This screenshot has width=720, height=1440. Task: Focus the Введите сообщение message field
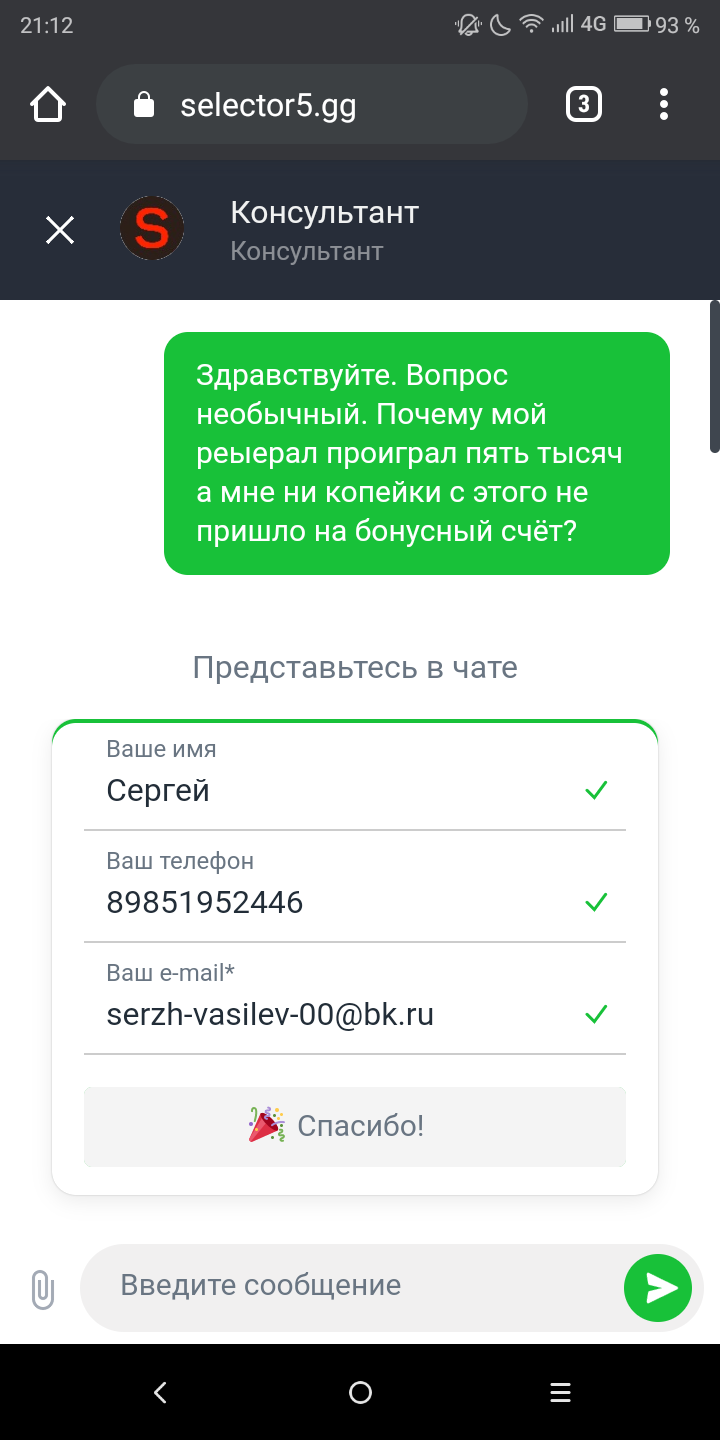350,1287
